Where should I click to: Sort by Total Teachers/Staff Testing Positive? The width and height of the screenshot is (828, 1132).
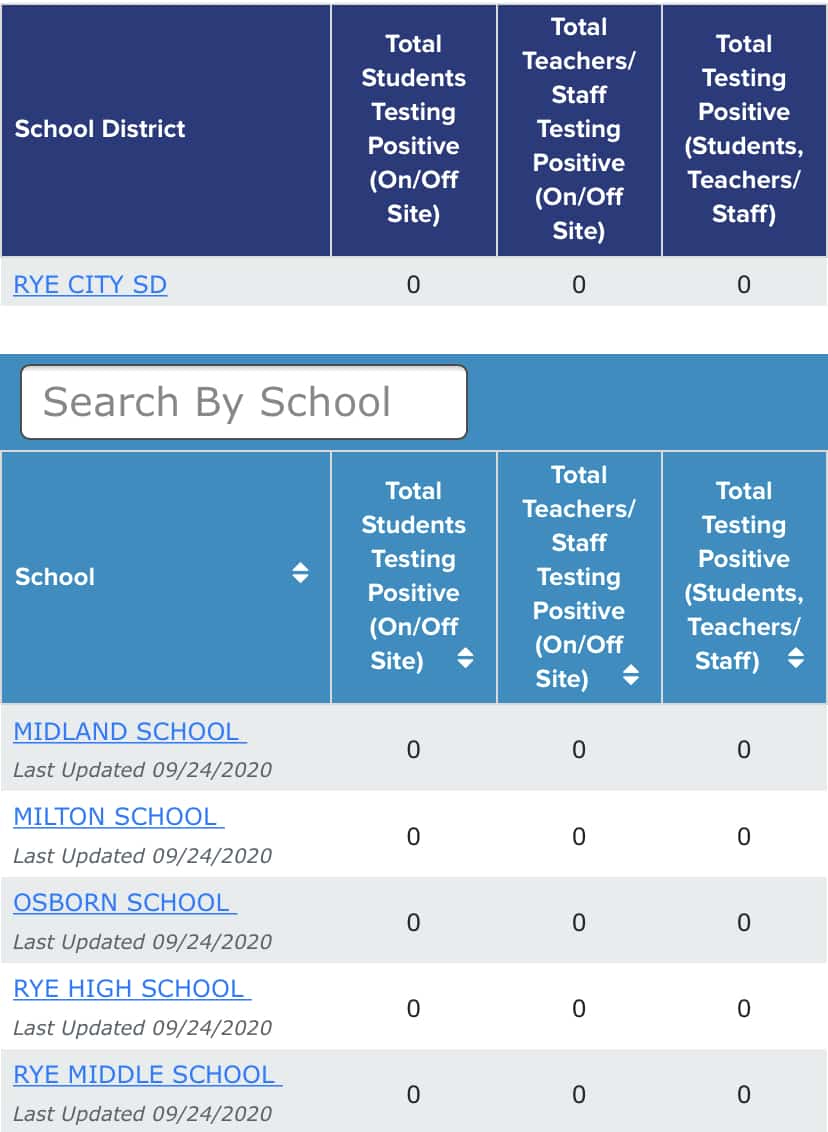631,675
